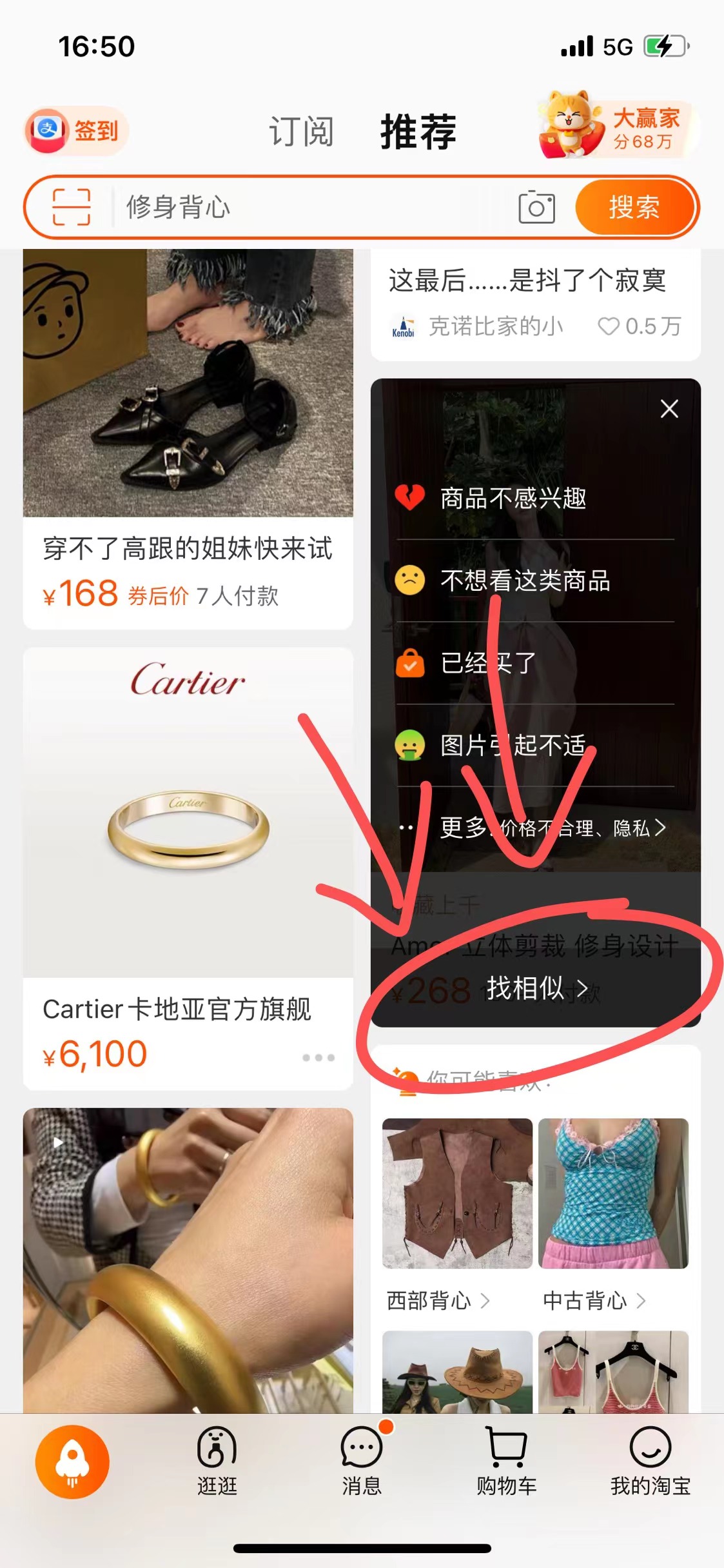This screenshot has width=724, height=1568.
Task: Open the more options dots on Cartier card
Action: [x=318, y=1058]
